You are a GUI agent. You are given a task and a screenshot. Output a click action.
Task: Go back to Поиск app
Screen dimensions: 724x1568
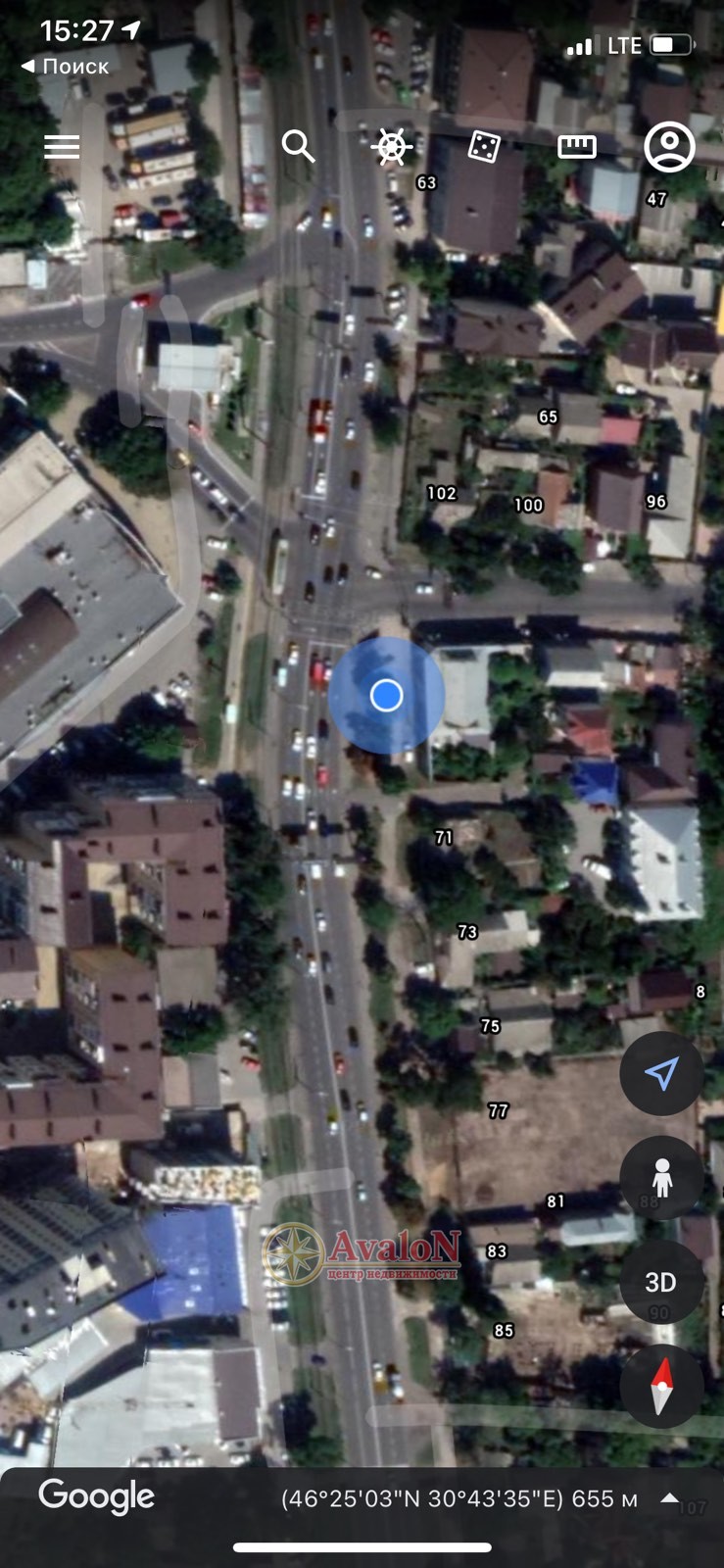coord(65,66)
